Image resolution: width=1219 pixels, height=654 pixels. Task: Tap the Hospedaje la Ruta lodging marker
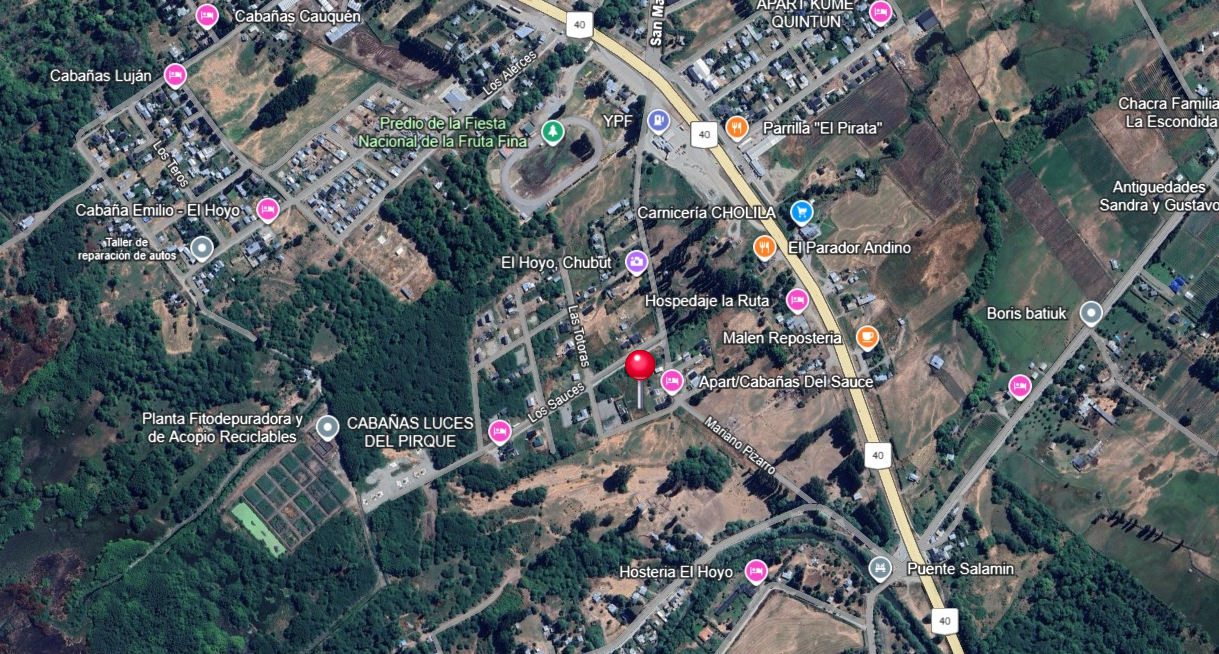pyautogui.click(x=797, y=299)
